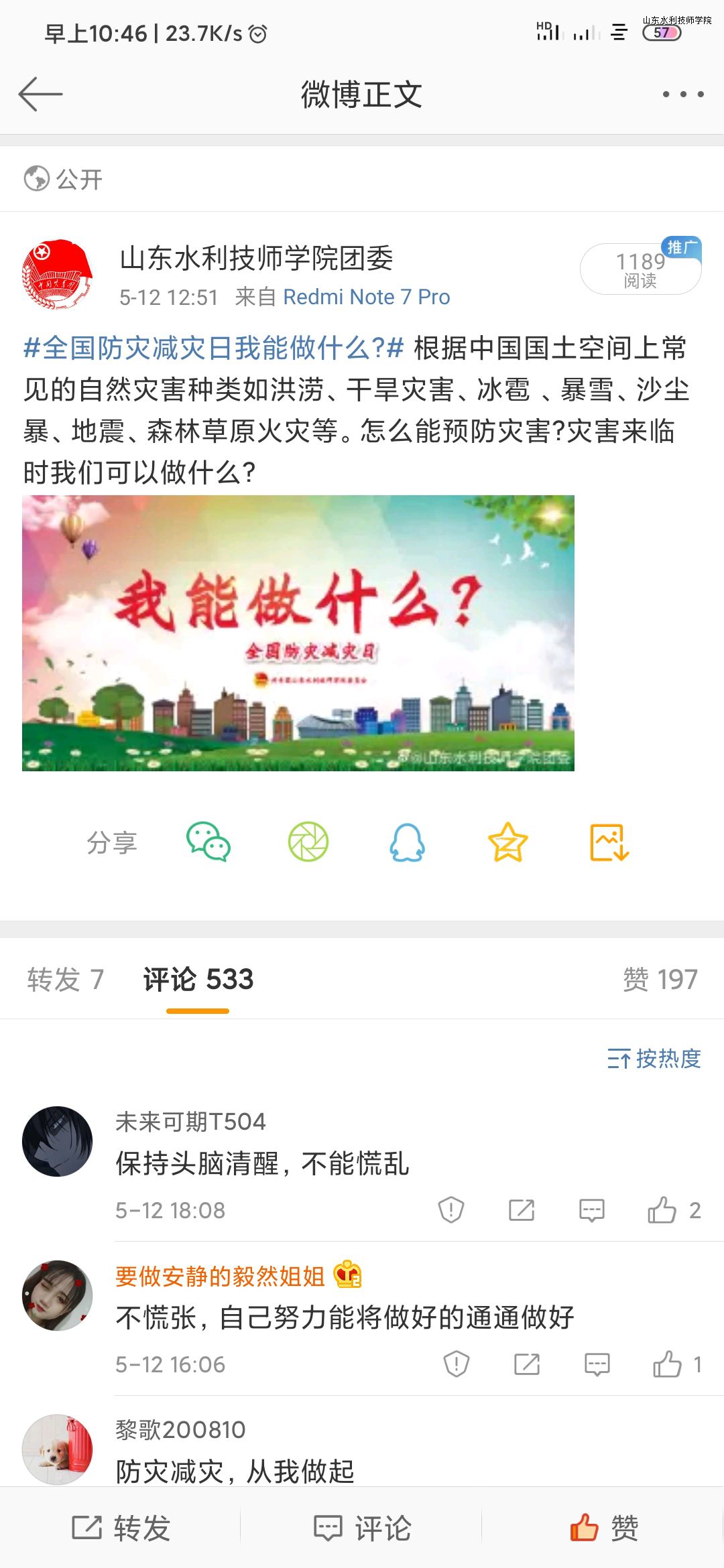Report 要做安静的毅然姐姐's comment
724x1568 pixels.
pyautogui.click(x=457, y=1364)
